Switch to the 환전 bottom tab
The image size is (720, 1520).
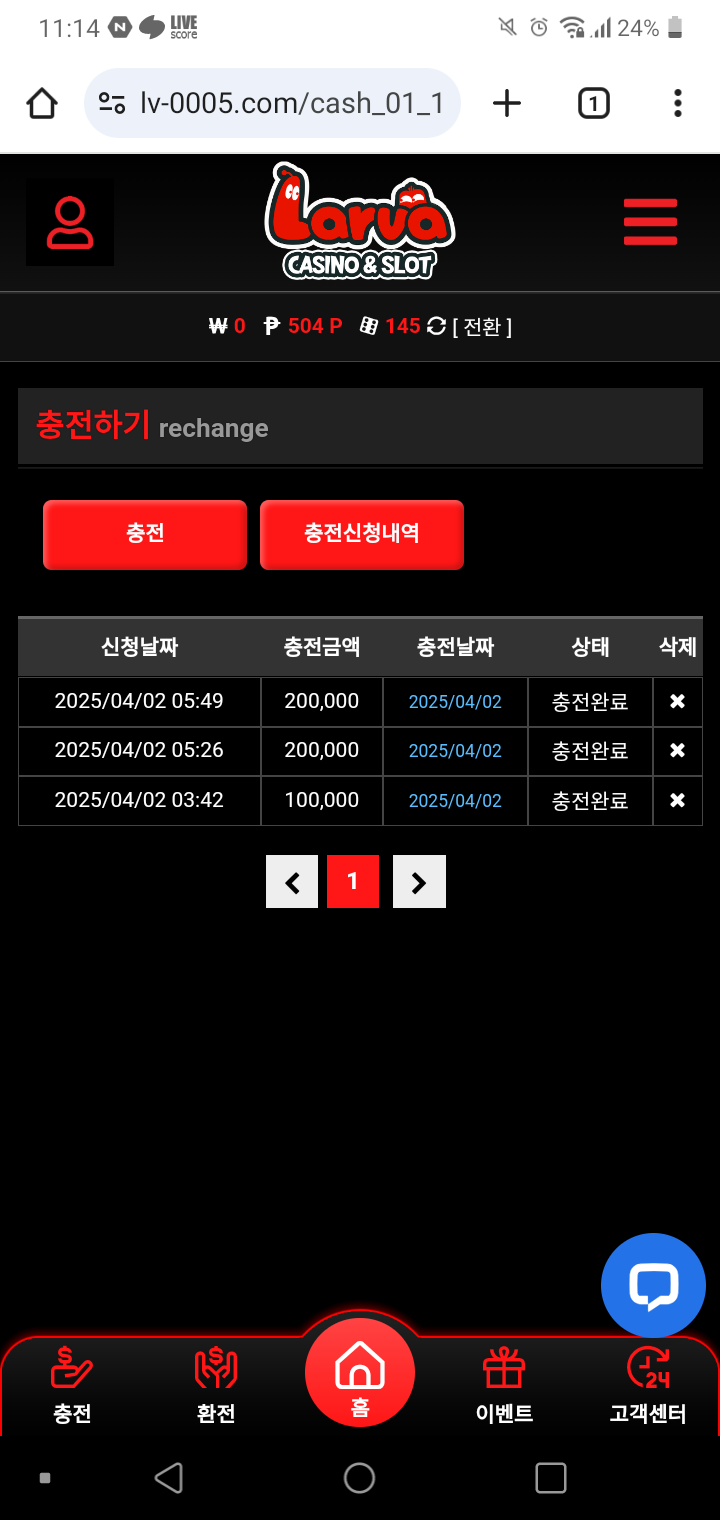pyautogui.click(x=216, y=1385)
